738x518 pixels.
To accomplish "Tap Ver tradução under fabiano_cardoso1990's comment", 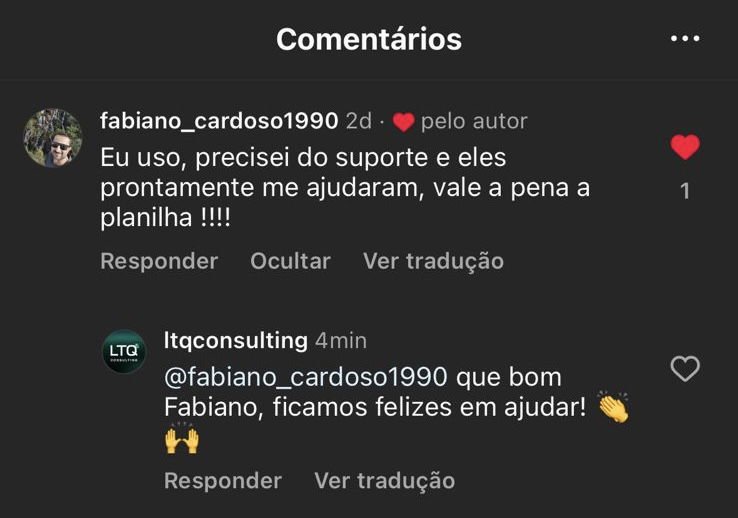I will click(x=433, y=261).
